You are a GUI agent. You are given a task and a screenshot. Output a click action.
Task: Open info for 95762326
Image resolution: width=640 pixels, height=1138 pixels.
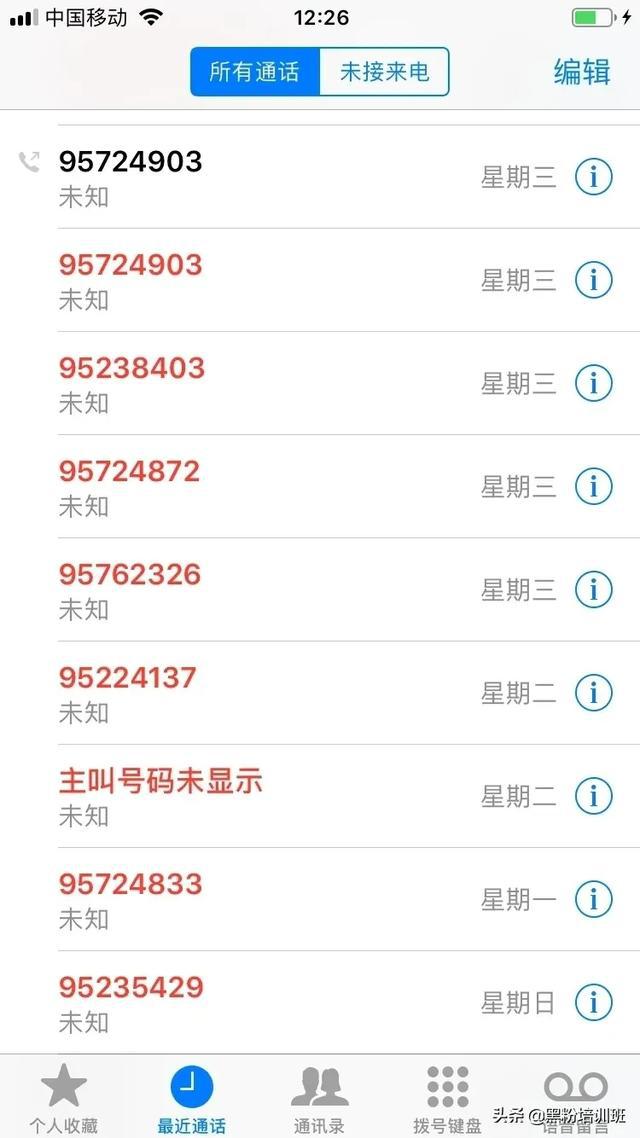tap(593, 589)
